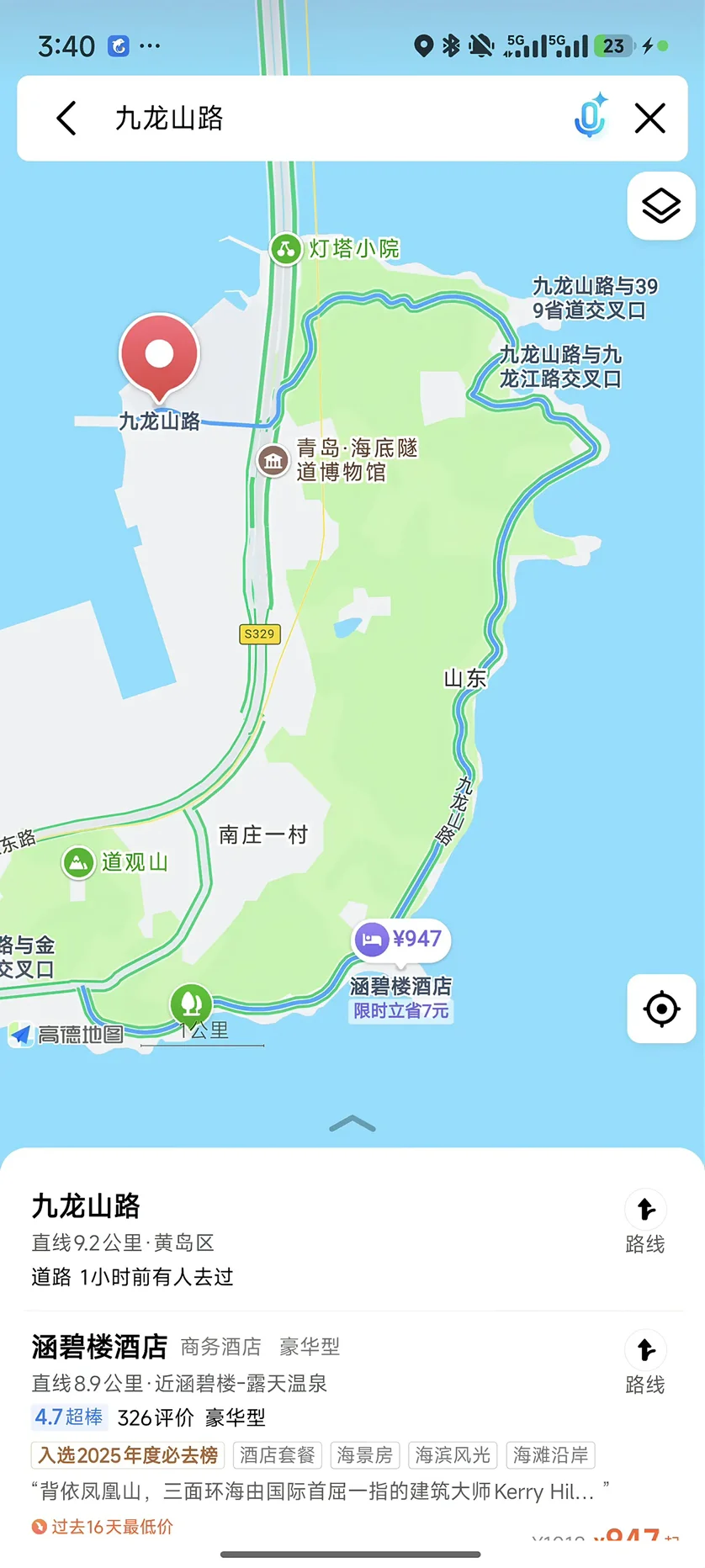Image resolution: width=705 pixels, height=1568 pixels.
Task: Get route to 涵碧楼酒店
Action: click(645, 1361)
